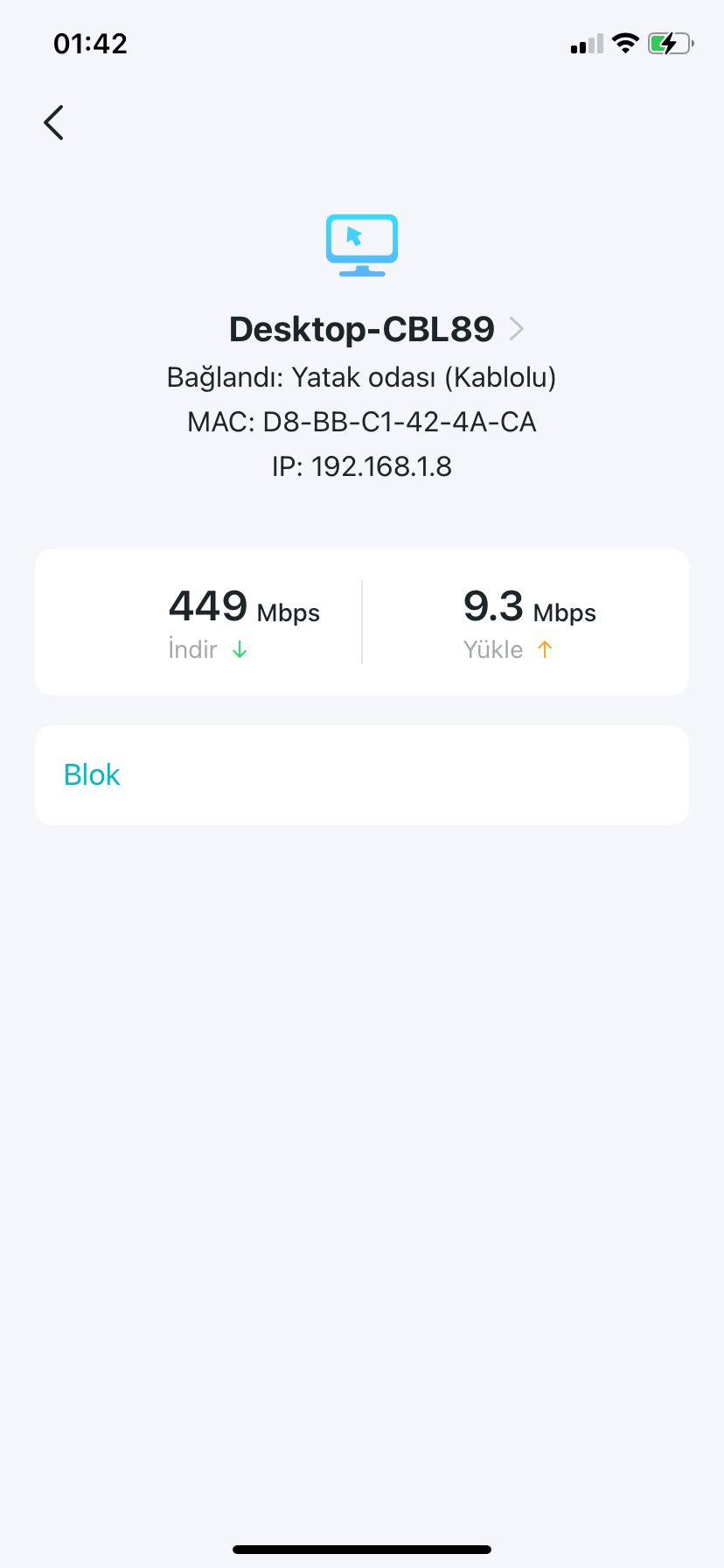Image resolution: width=724 pixels, height=1568 pixels.
Task: Go back using the top-left arrow
Action: click(54, 122)
